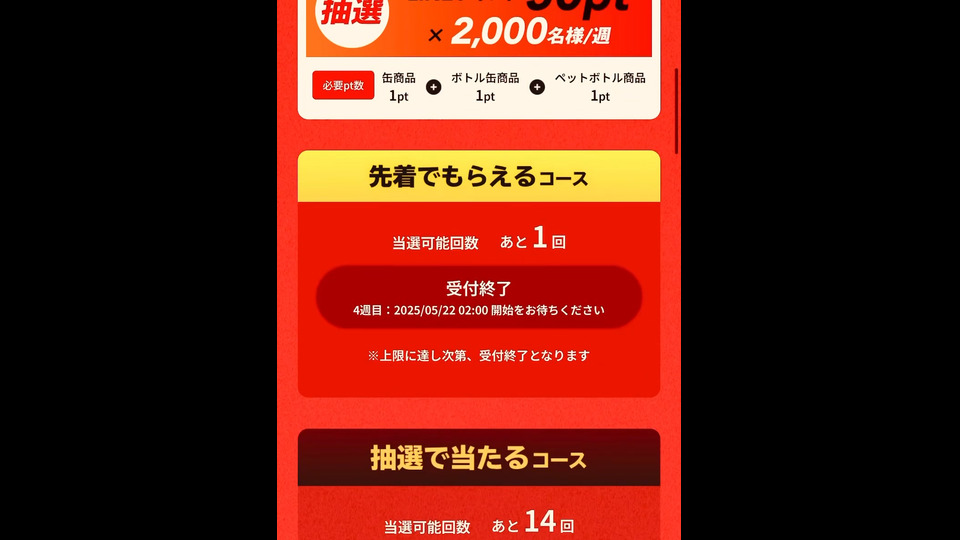The image size is (960, 540).
Task: Tap the 受付終了 button in 先着でもらえるコース
Action: 479,297
